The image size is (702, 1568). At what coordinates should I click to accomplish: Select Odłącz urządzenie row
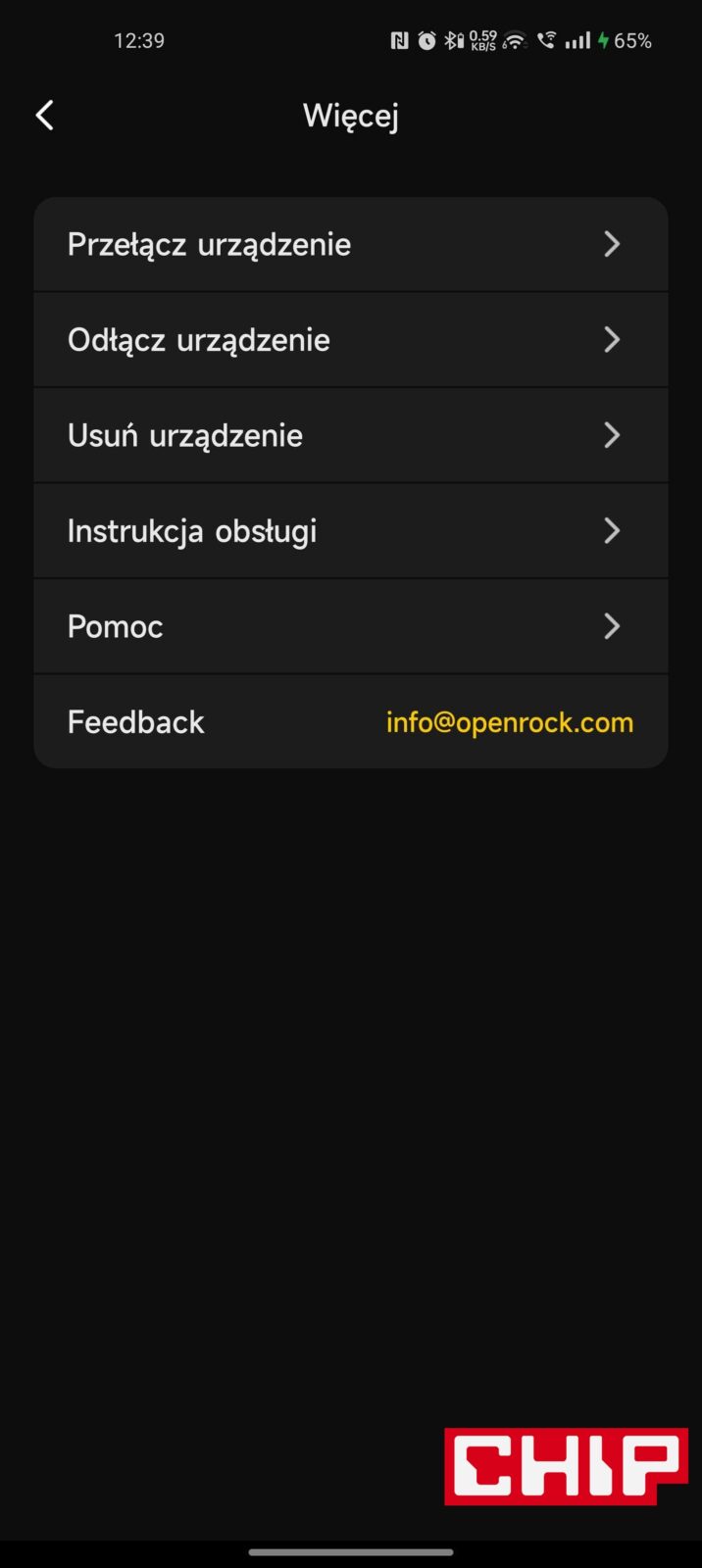coord(350,340)
